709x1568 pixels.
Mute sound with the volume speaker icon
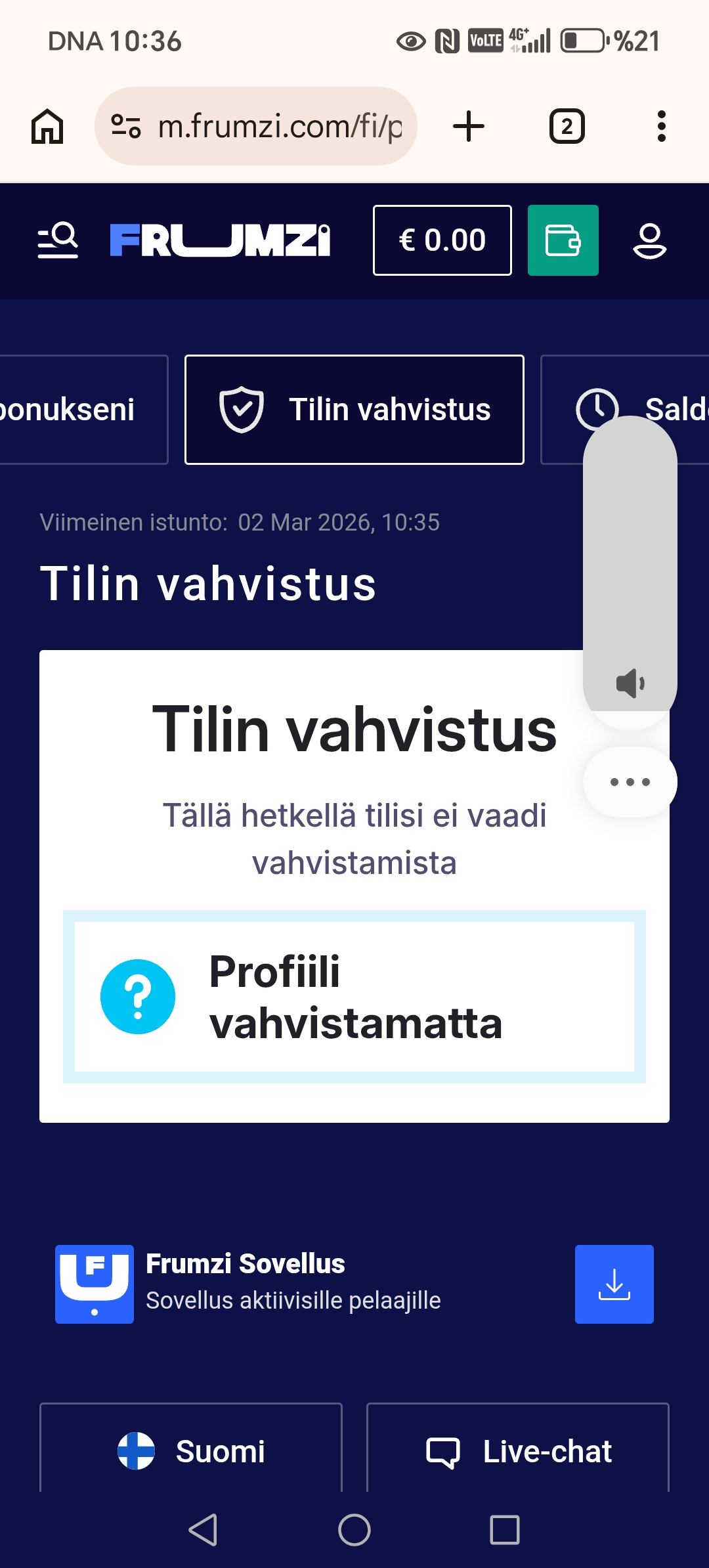point(630,684)
